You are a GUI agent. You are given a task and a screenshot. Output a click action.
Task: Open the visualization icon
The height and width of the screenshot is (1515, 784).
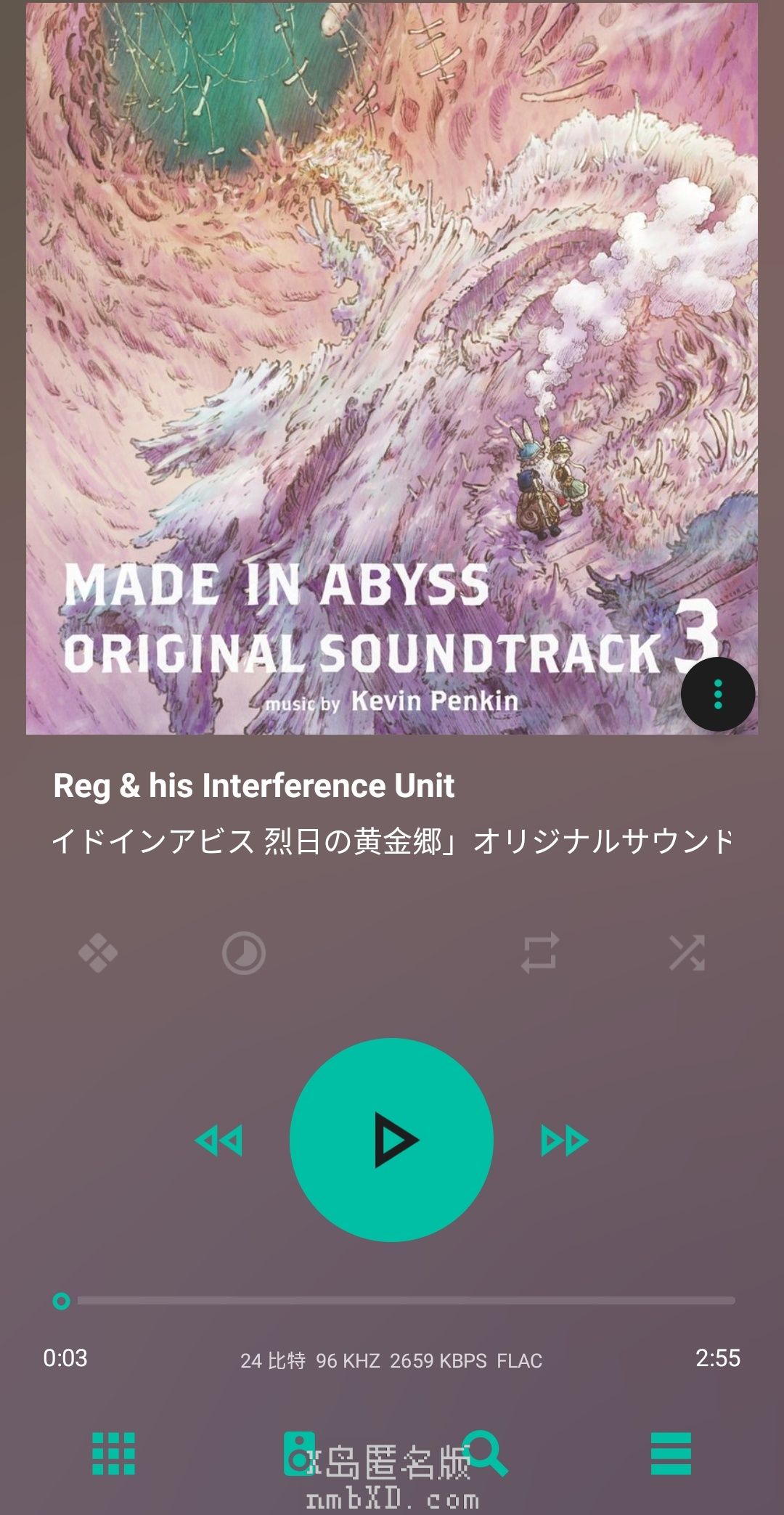[98, 952]
